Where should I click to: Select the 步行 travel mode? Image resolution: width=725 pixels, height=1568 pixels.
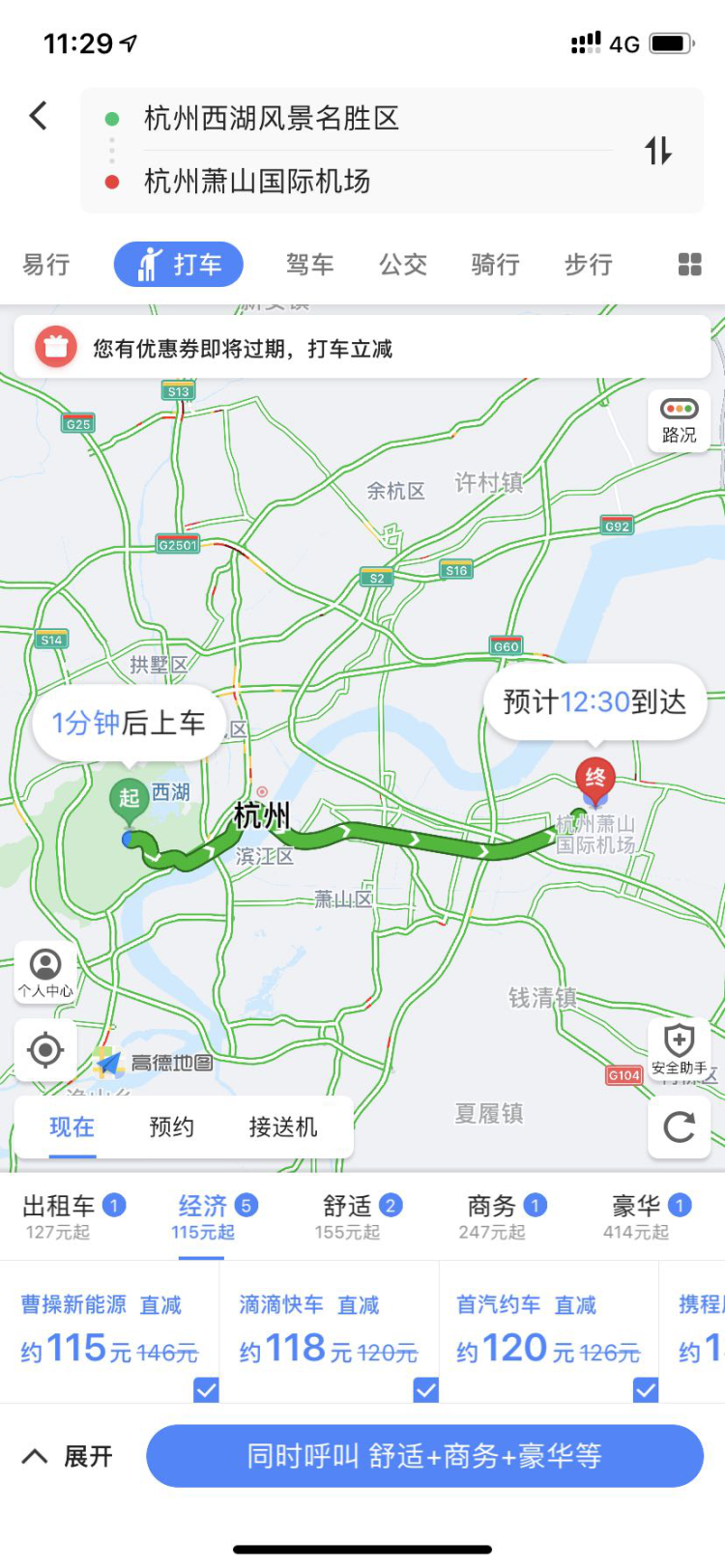tap(588, 265)
